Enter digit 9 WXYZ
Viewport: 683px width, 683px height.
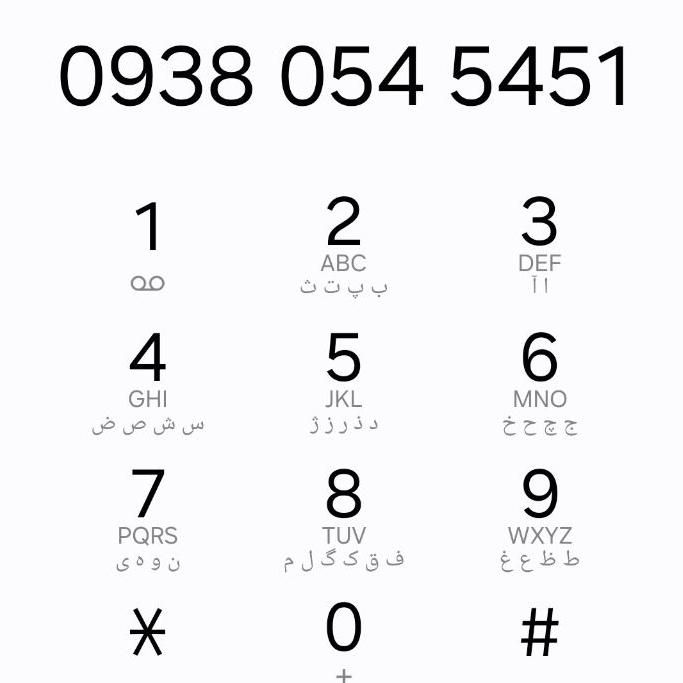click(539, 515)
